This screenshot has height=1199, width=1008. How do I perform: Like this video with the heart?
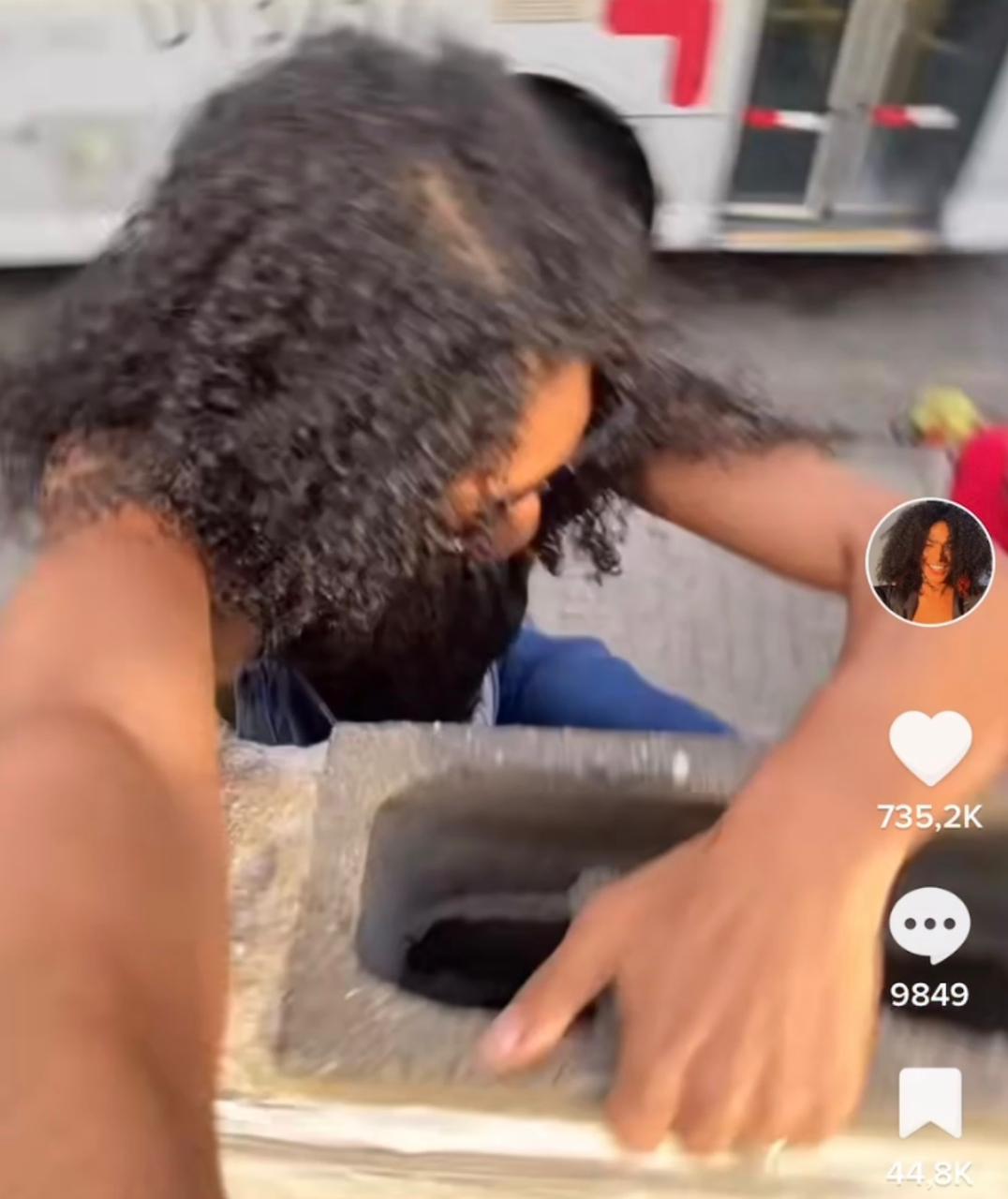coord(929,748)
